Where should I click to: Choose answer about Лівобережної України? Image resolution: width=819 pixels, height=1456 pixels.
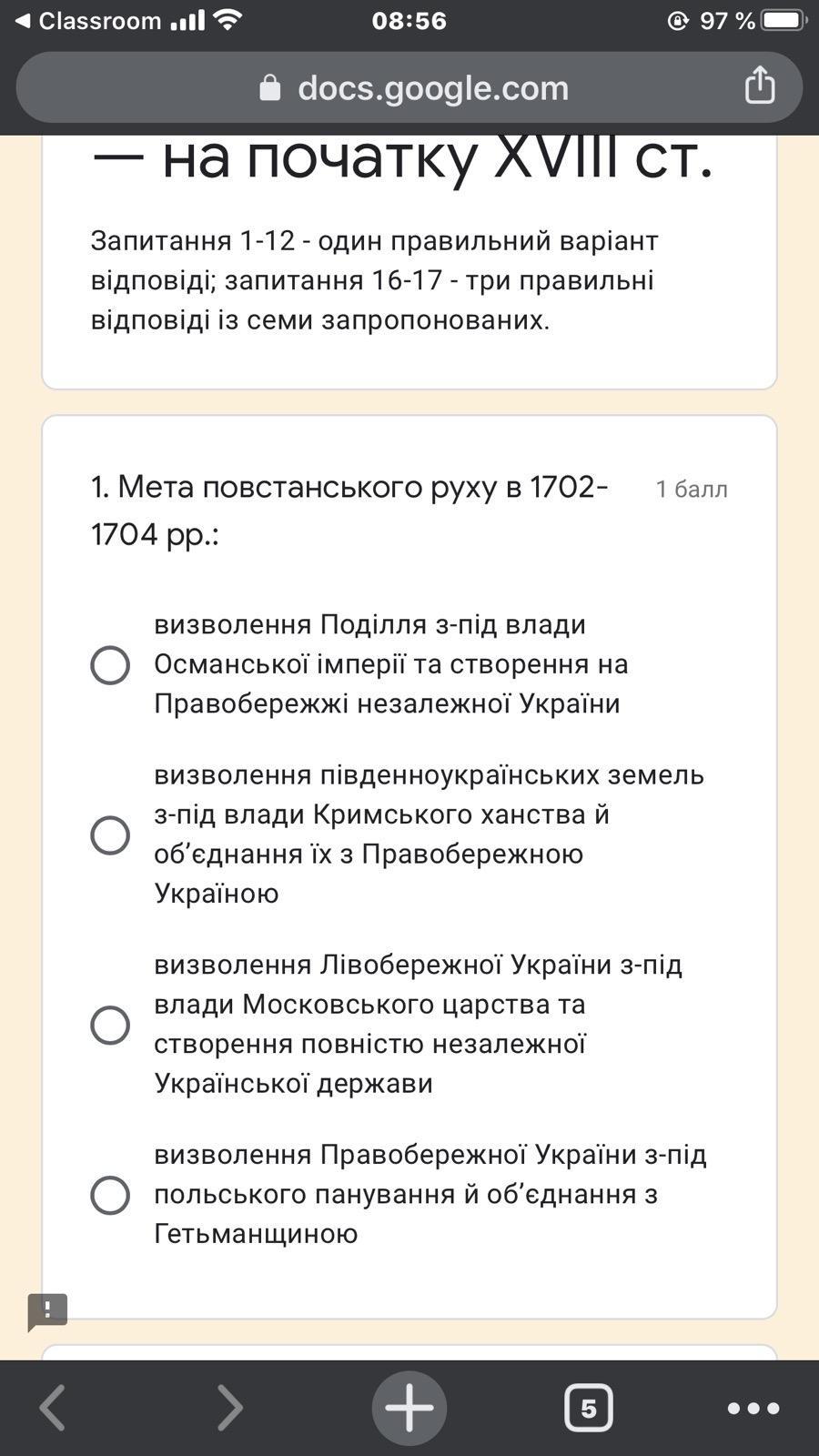(110, 1025)
